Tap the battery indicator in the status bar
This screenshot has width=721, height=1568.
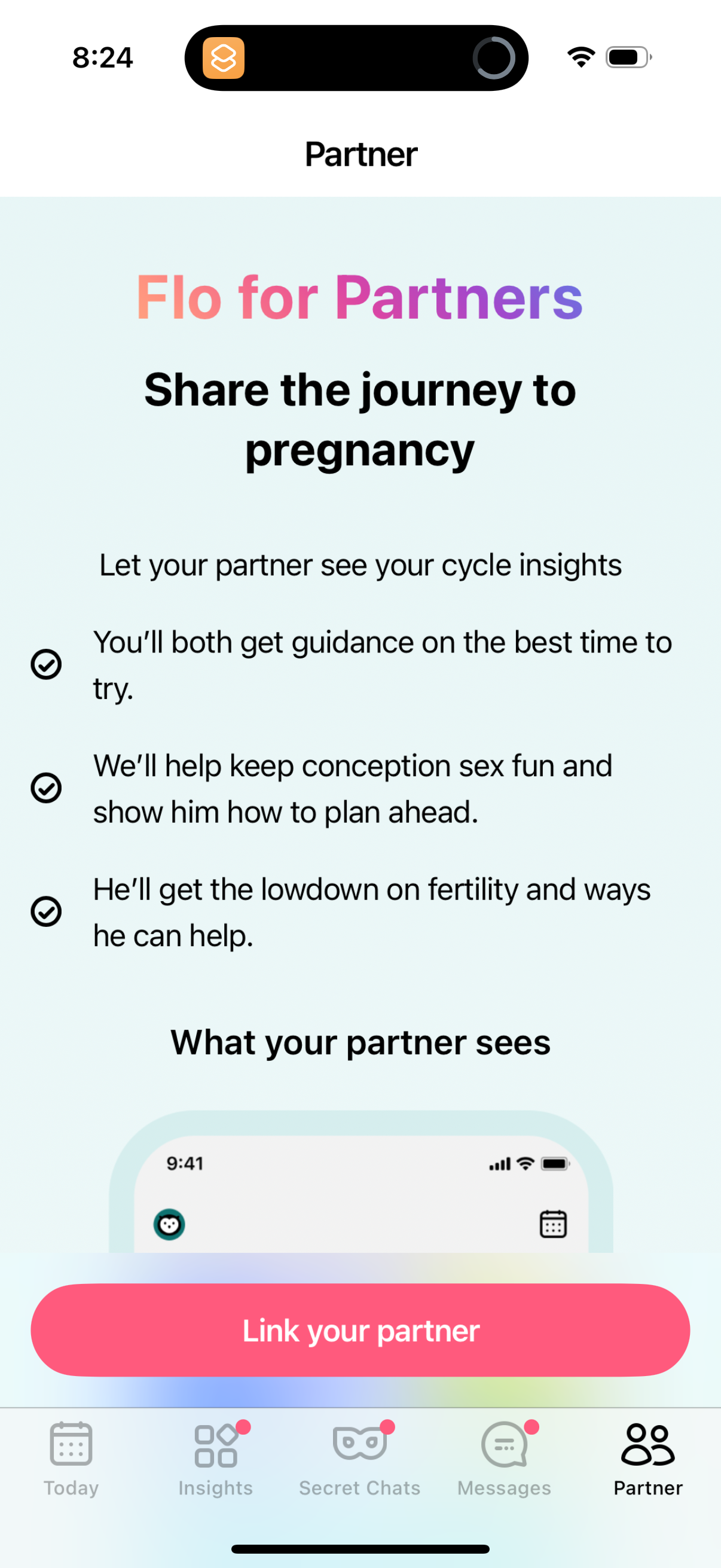tap(627, 57)
